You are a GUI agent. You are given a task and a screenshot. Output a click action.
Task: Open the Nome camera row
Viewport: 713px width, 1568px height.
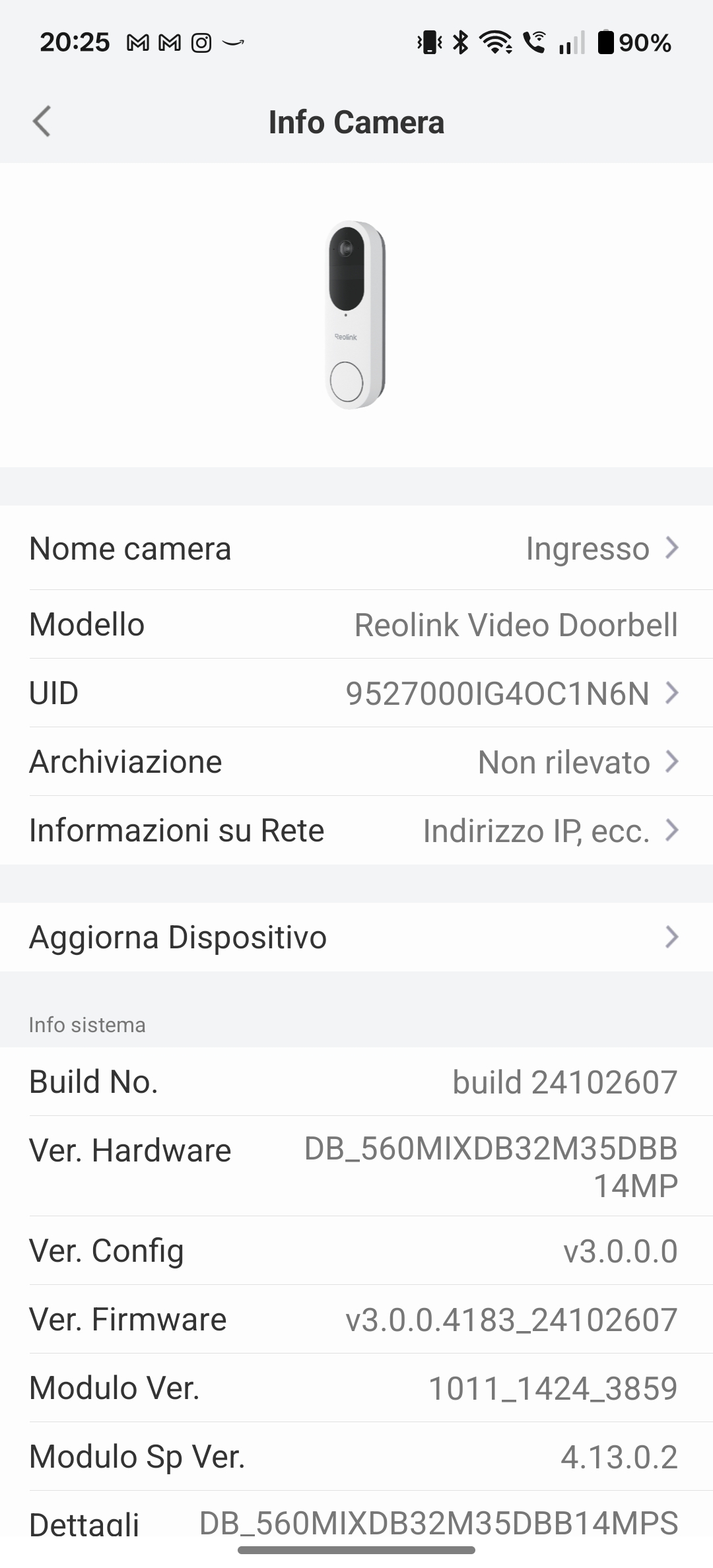[356, 548]
